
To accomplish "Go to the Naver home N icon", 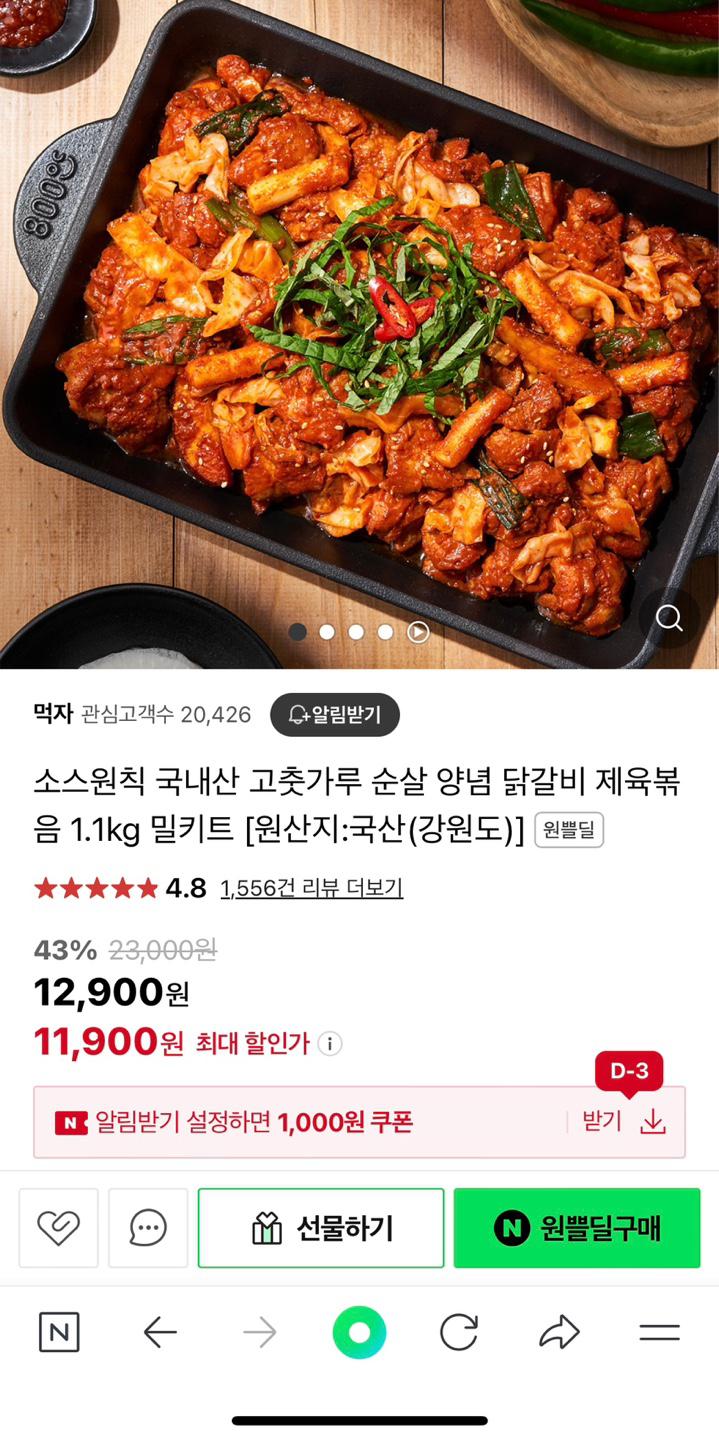I will click(59, 1332).
